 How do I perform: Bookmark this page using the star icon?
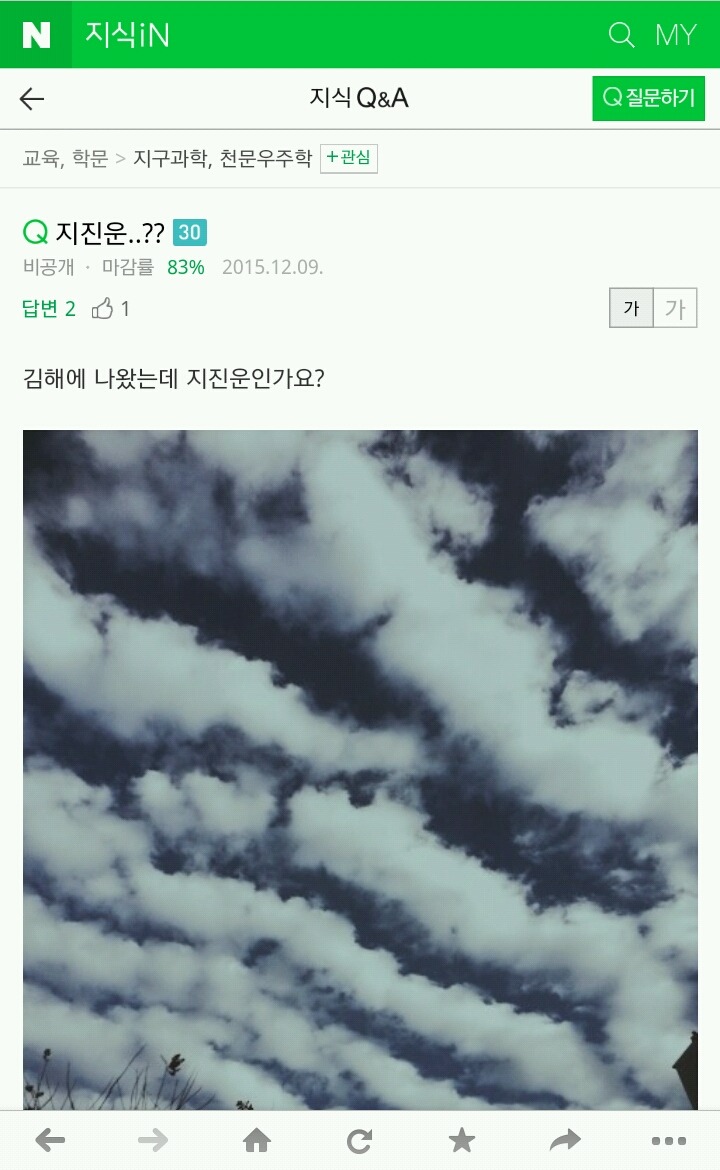tap(461, 1139)
